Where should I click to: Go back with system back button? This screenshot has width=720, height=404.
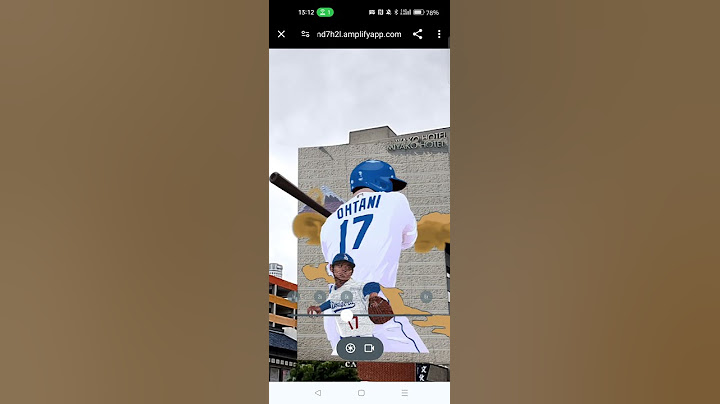(318, 393)
